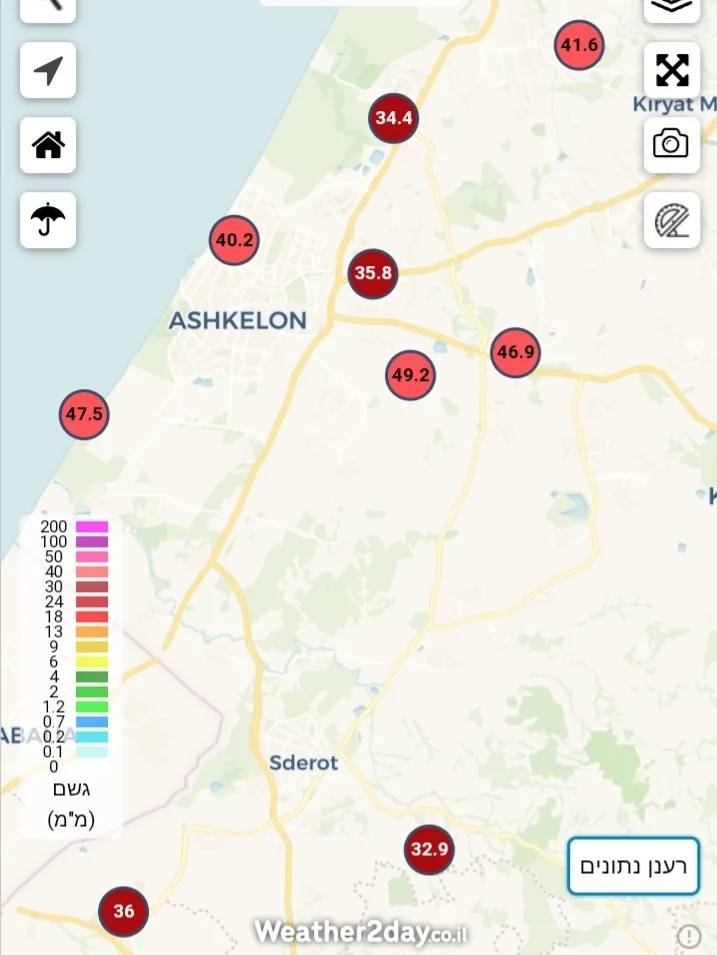Select the station marker reading 36

tap(123, 911)
